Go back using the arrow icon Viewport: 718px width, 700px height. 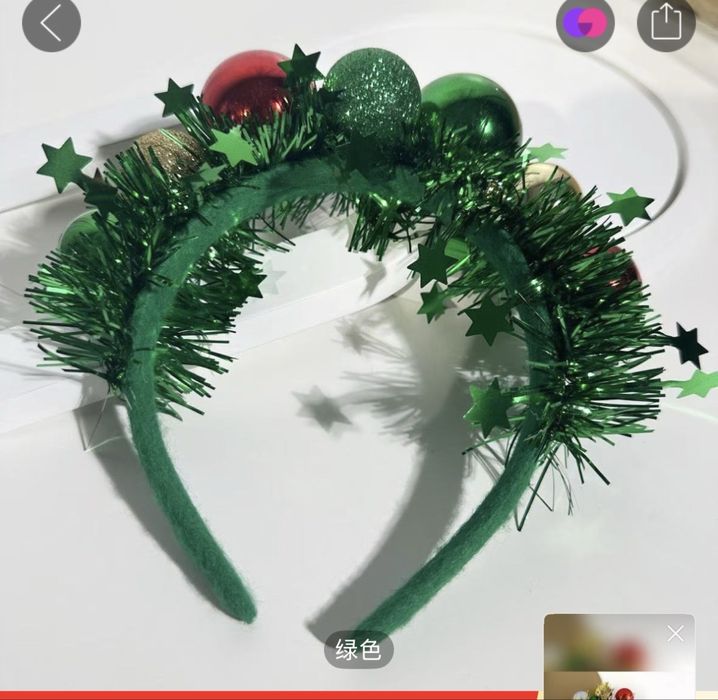51,24
